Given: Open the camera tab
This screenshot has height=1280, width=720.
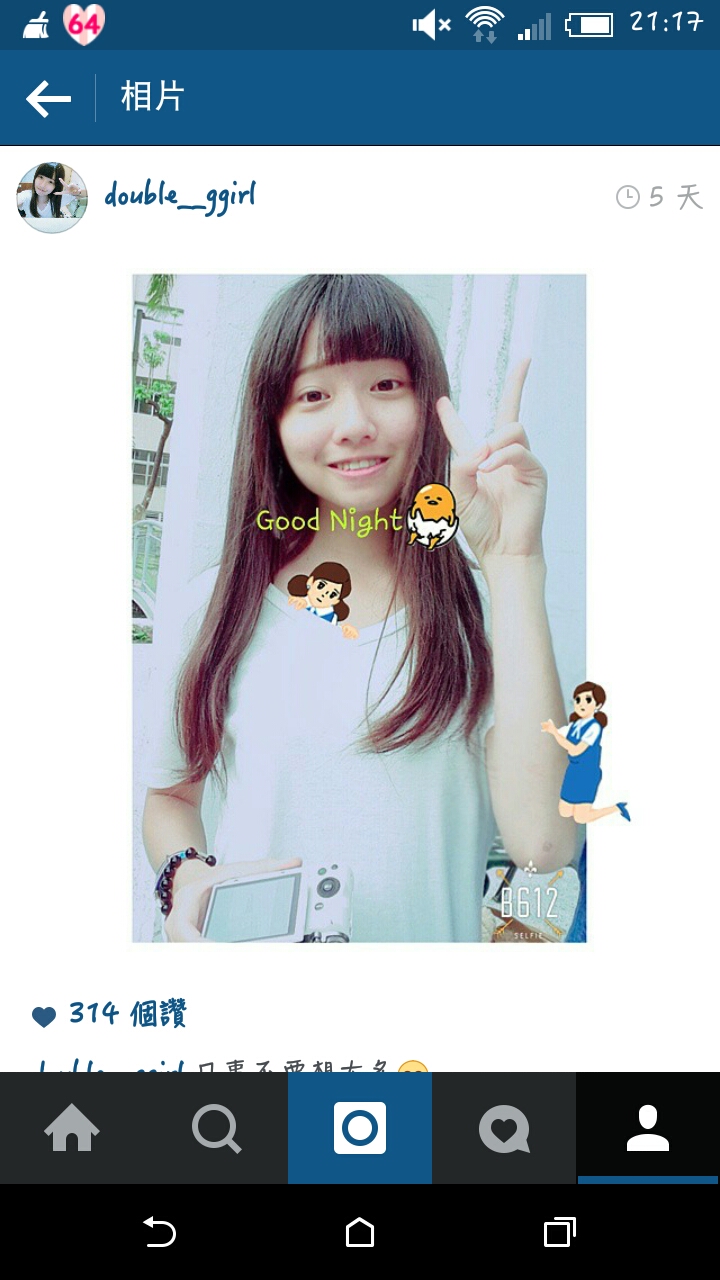Looking at the screenshot, I should pyautogui.click(x=360, y=1128).
